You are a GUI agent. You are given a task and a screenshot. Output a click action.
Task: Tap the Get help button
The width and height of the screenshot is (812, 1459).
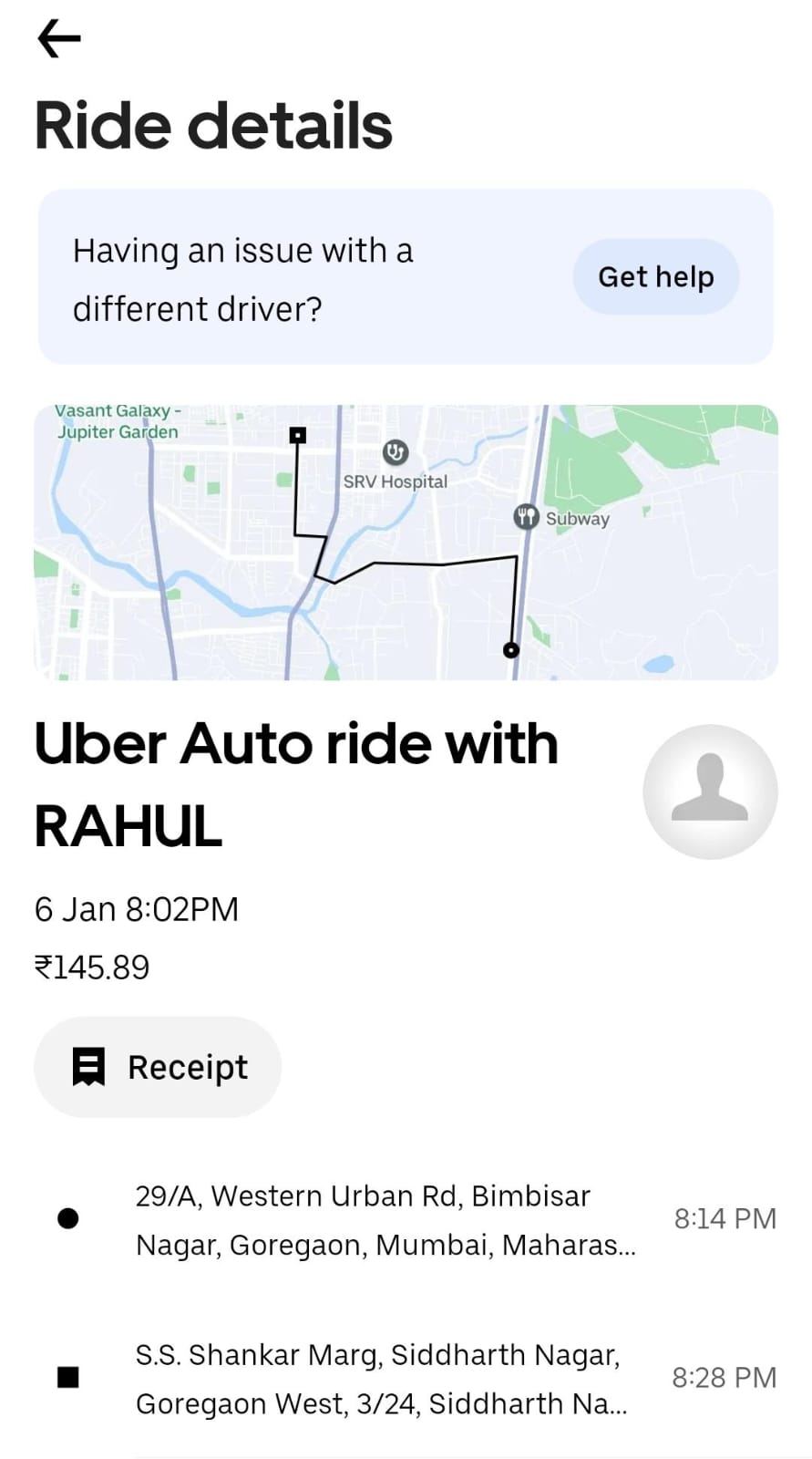(x=655, y=276)
